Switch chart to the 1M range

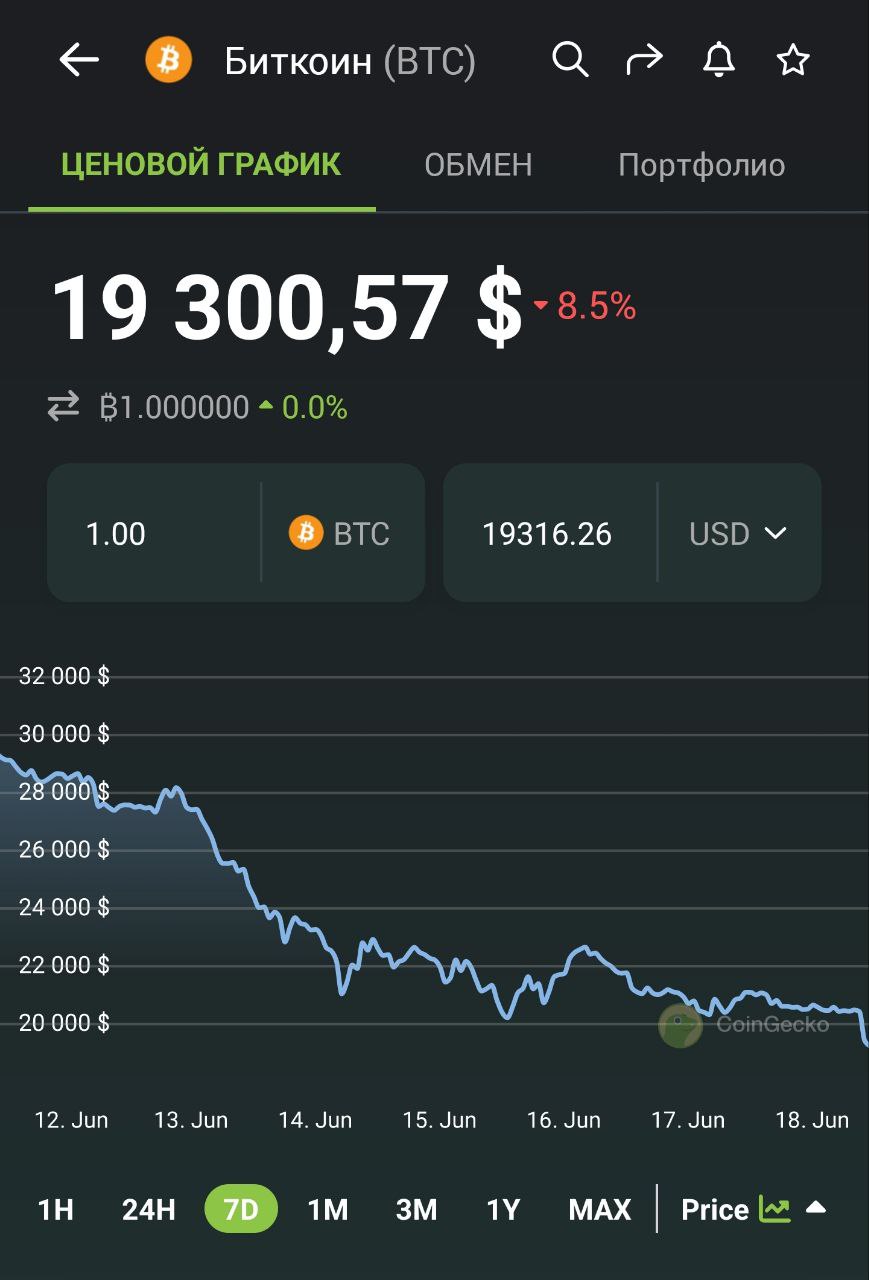(328, 1210)
